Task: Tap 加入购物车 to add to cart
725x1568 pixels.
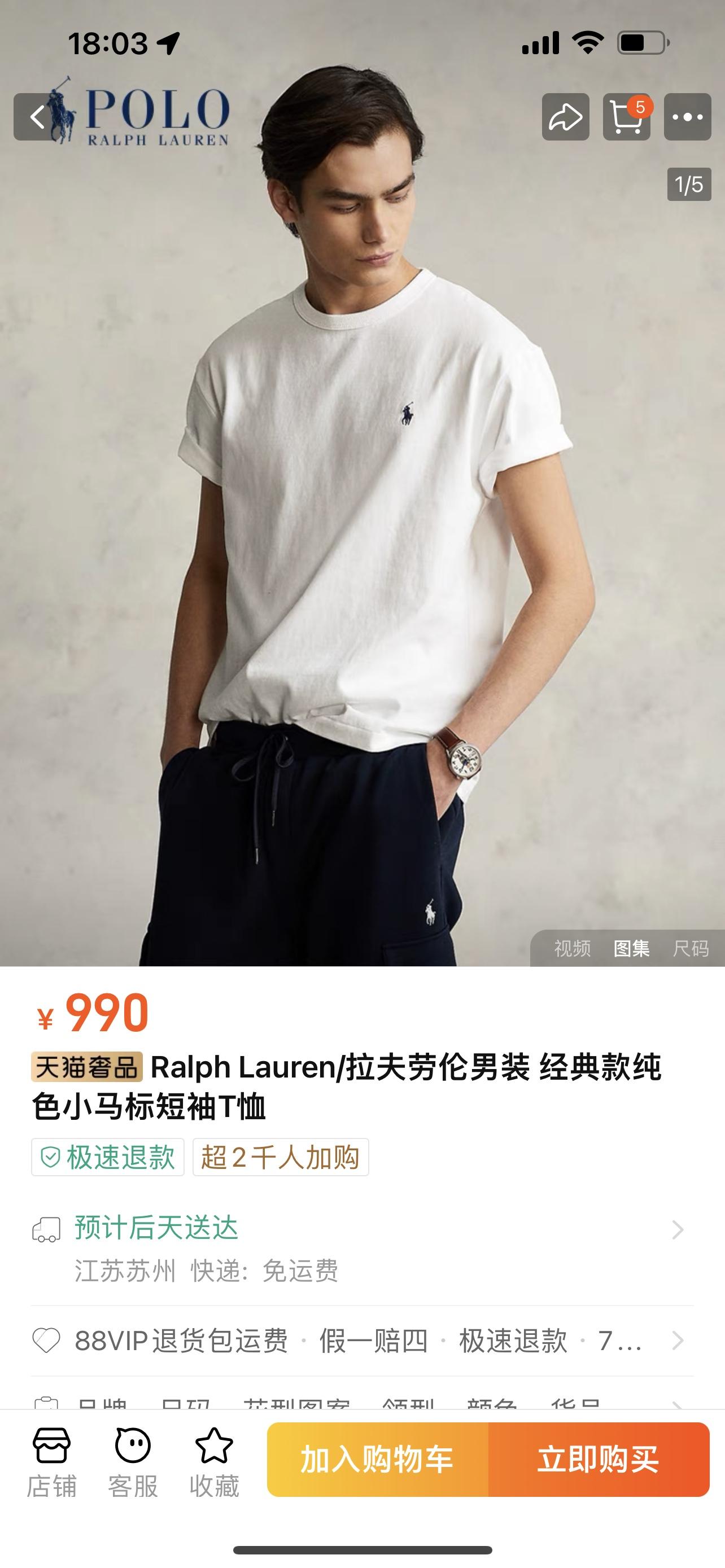Action: coord(377,1459)
